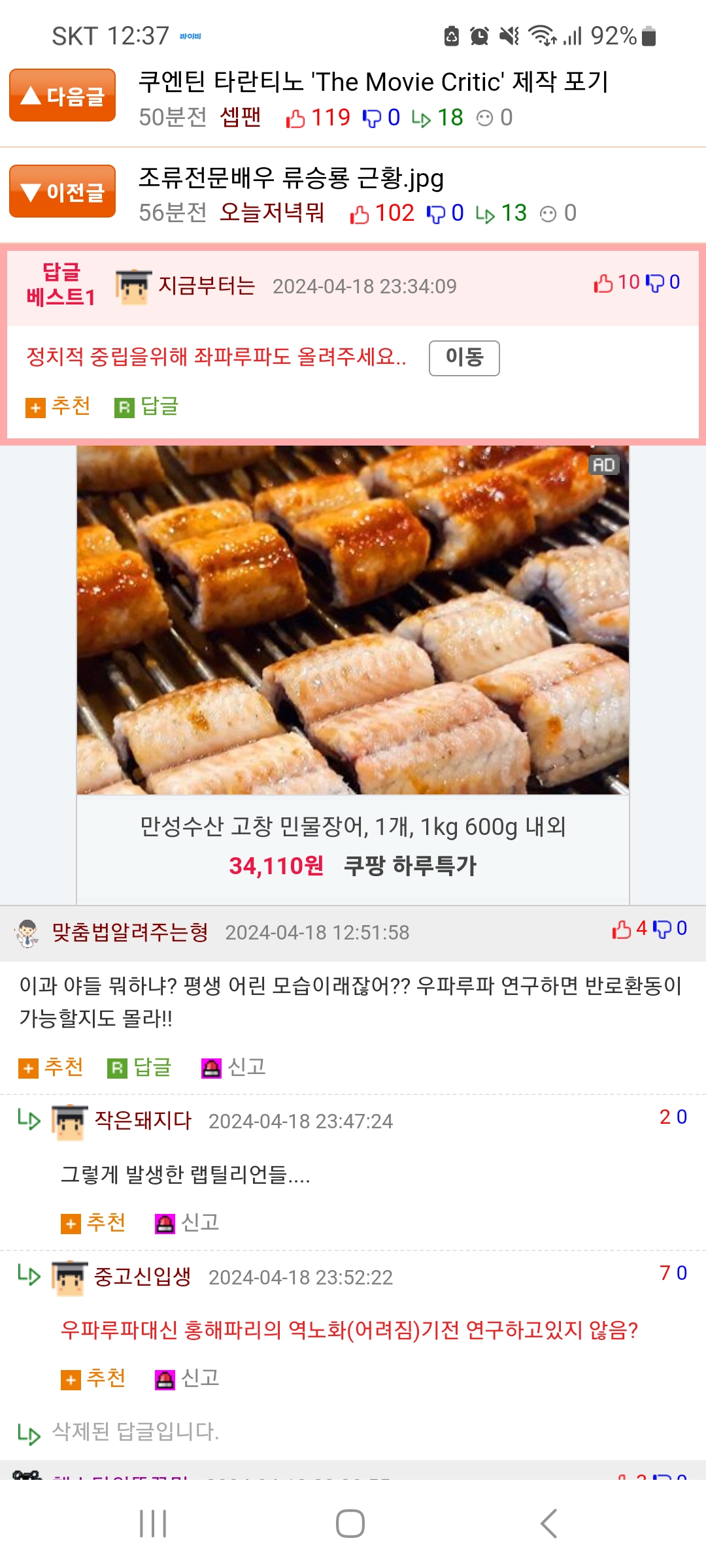
Task: Go to previous post via 이전글 button
Action: (62, 191)
